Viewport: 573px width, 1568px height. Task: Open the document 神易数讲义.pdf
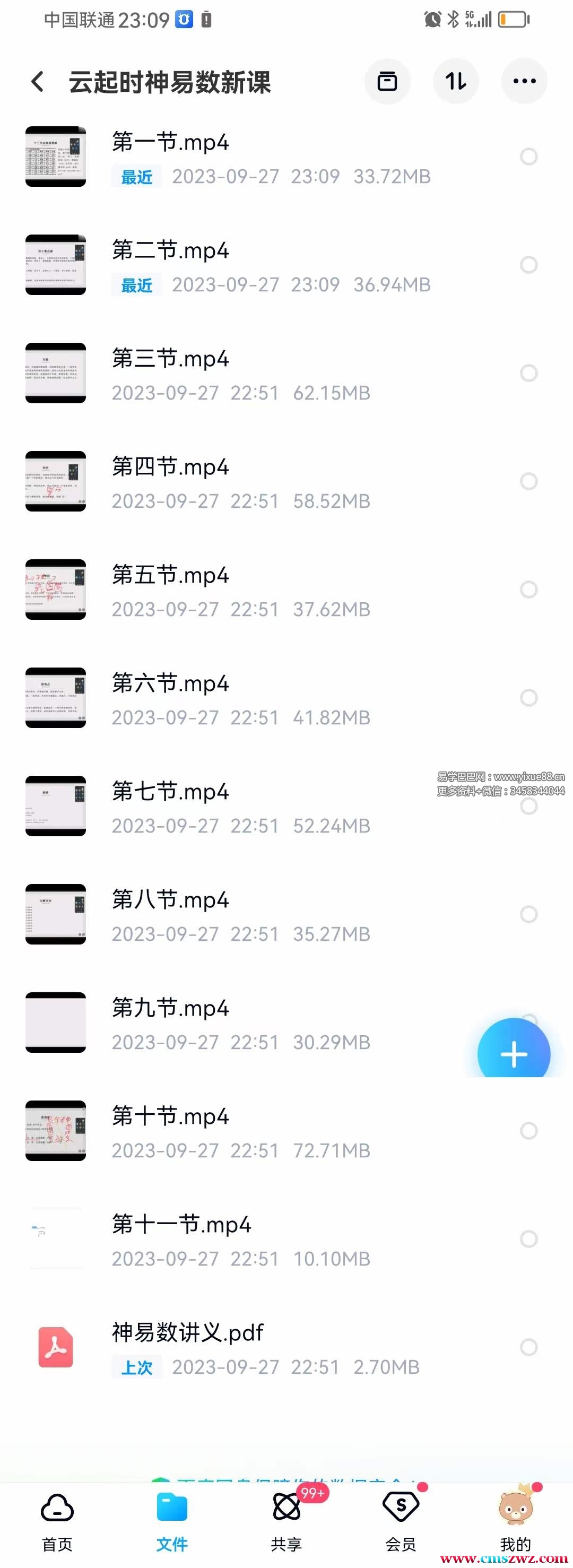(187, 1333)
